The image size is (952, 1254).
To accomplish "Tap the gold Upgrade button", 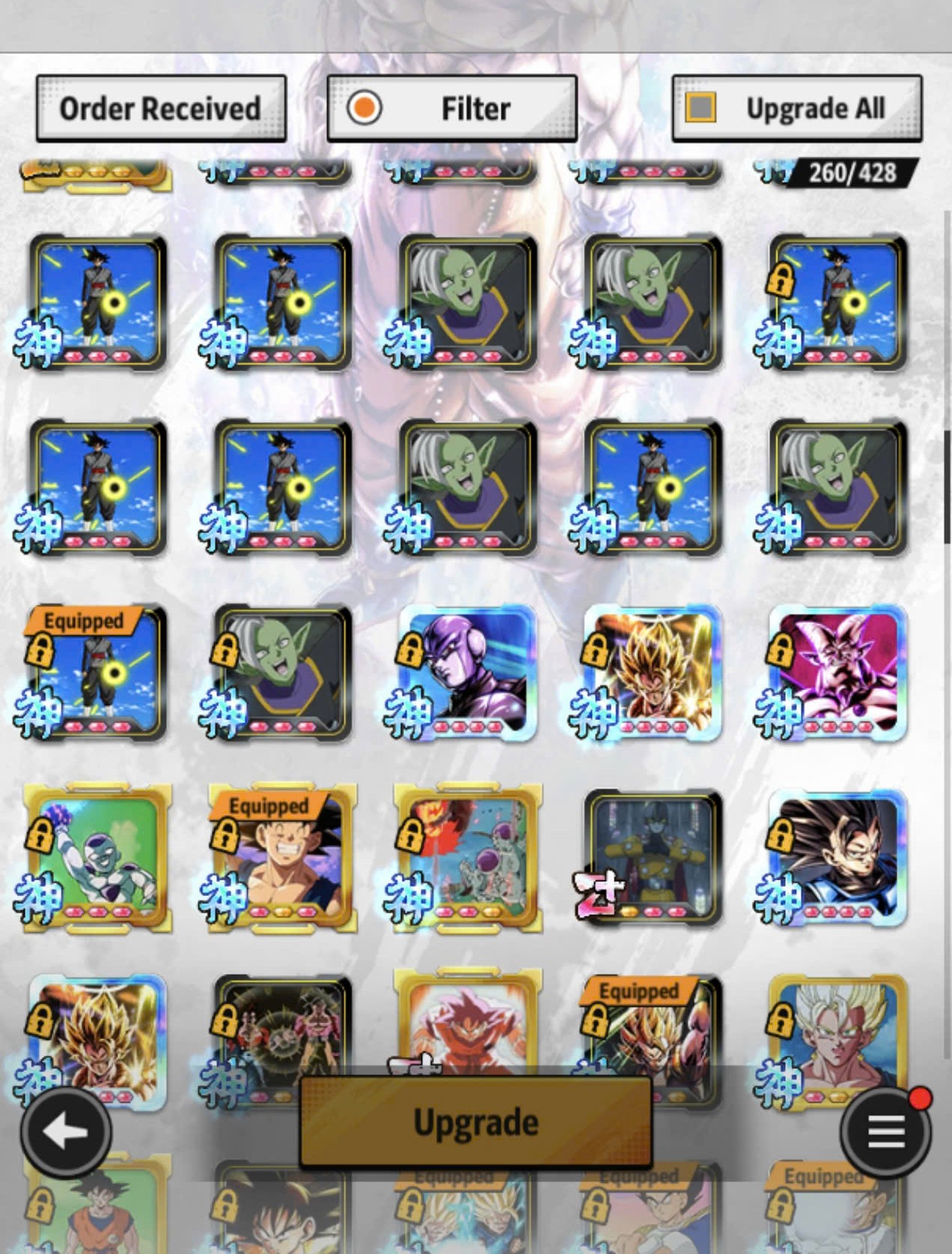I will 475,1121.
